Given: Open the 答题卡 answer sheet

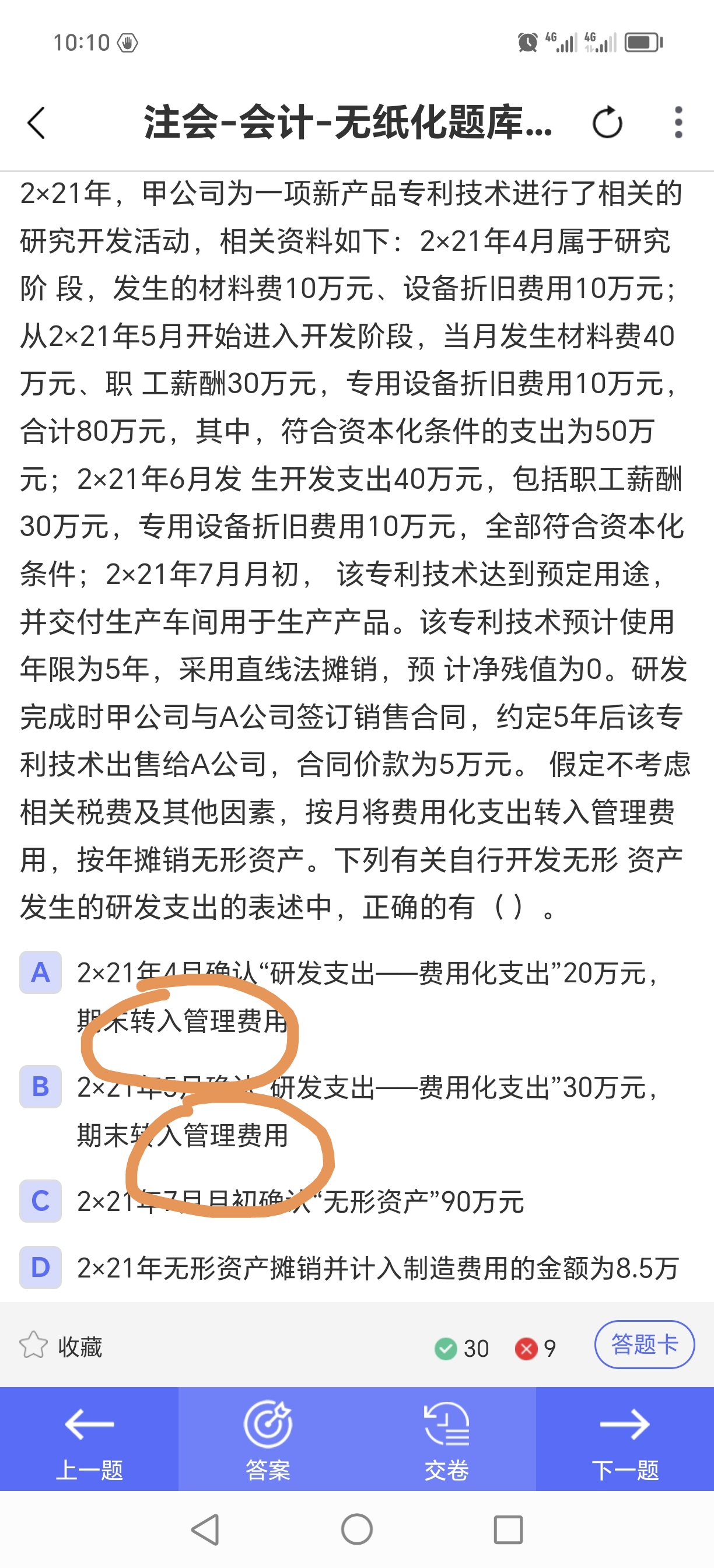Looking at the screenshot, I should coord(644,1345).
